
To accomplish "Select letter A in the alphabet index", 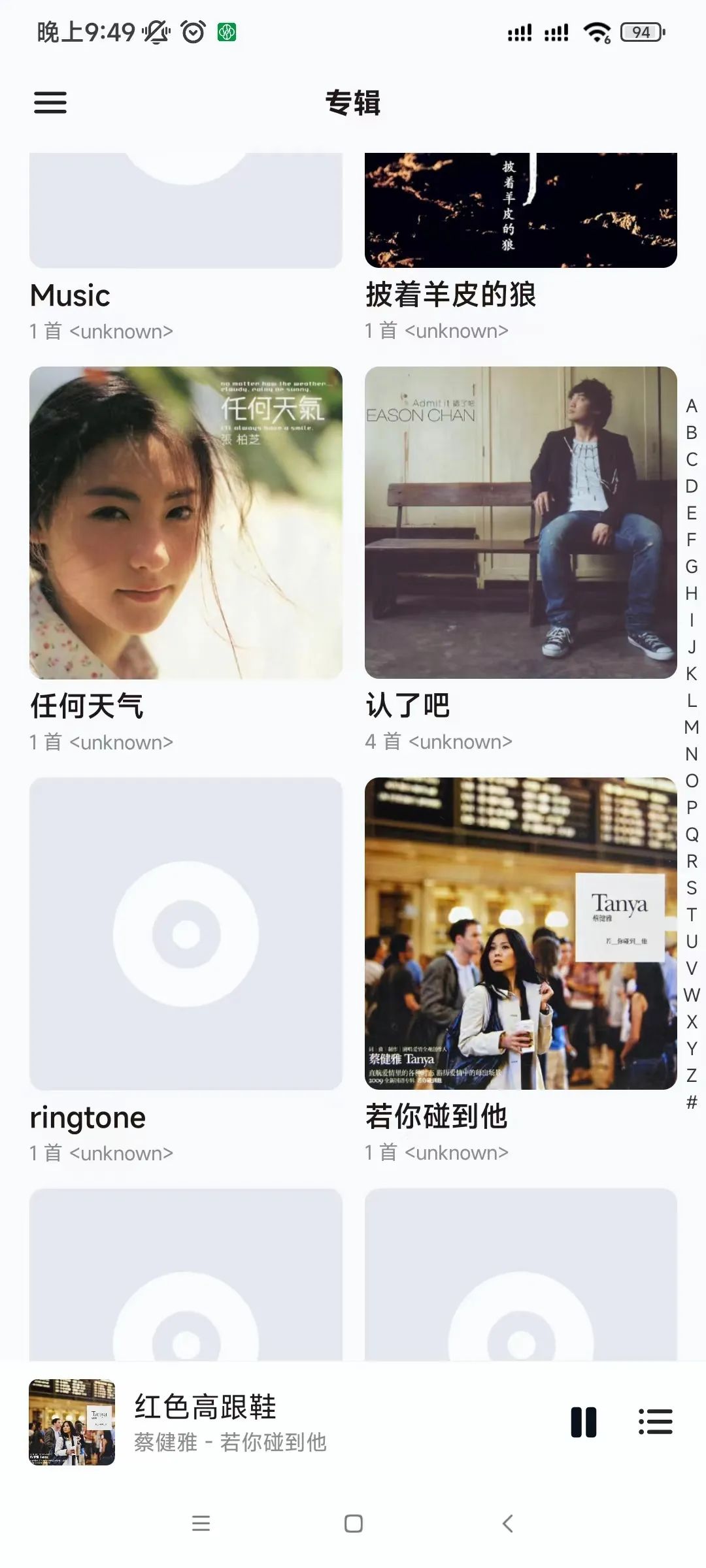I will click(x=692, y=406).
